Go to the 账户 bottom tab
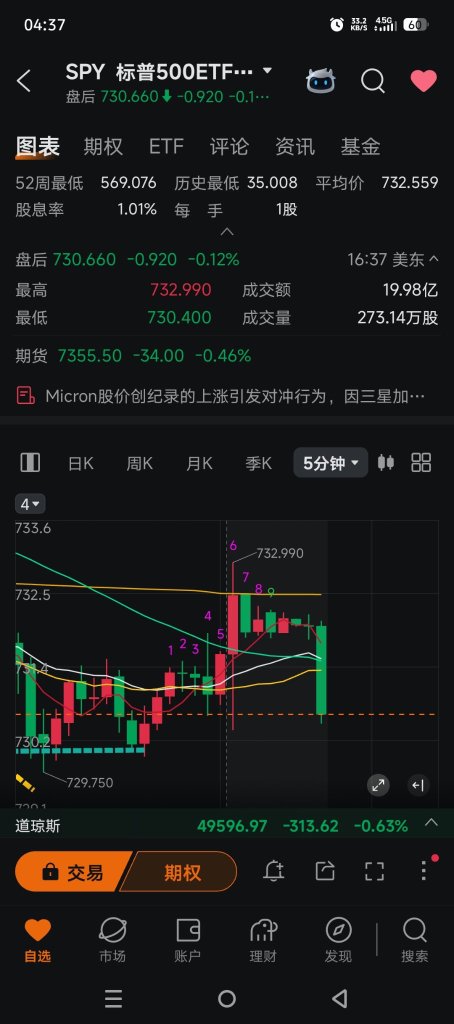Screen dimensions: 454x1024 pyautogui.click(x=187, y=940)
